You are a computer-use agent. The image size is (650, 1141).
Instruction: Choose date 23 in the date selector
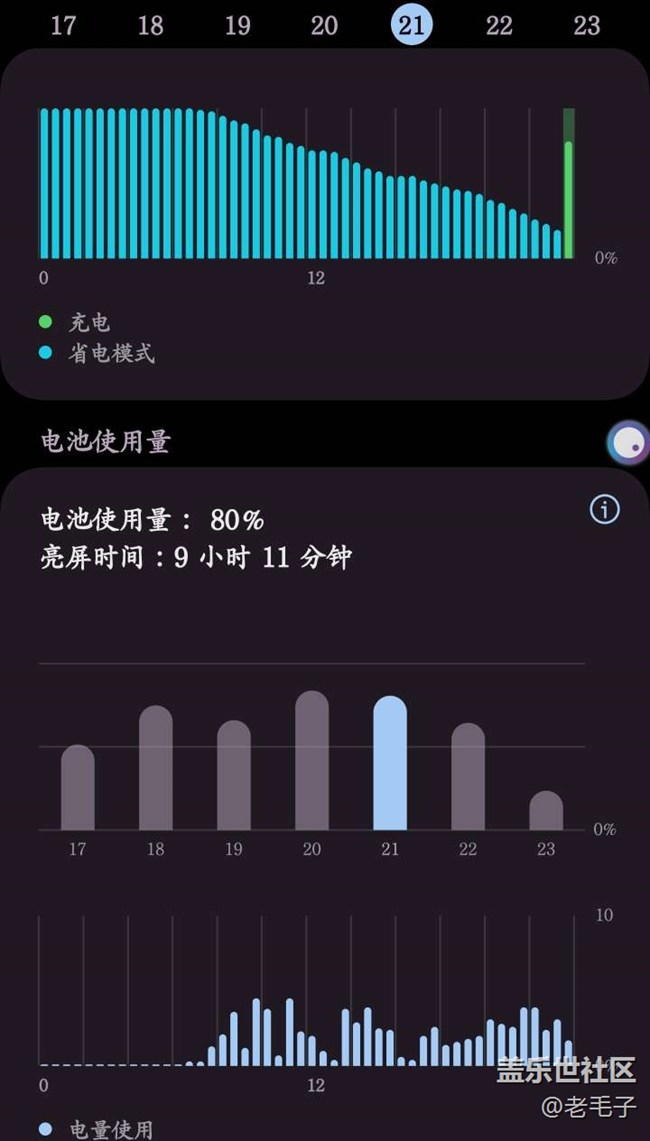pos(586,25)
